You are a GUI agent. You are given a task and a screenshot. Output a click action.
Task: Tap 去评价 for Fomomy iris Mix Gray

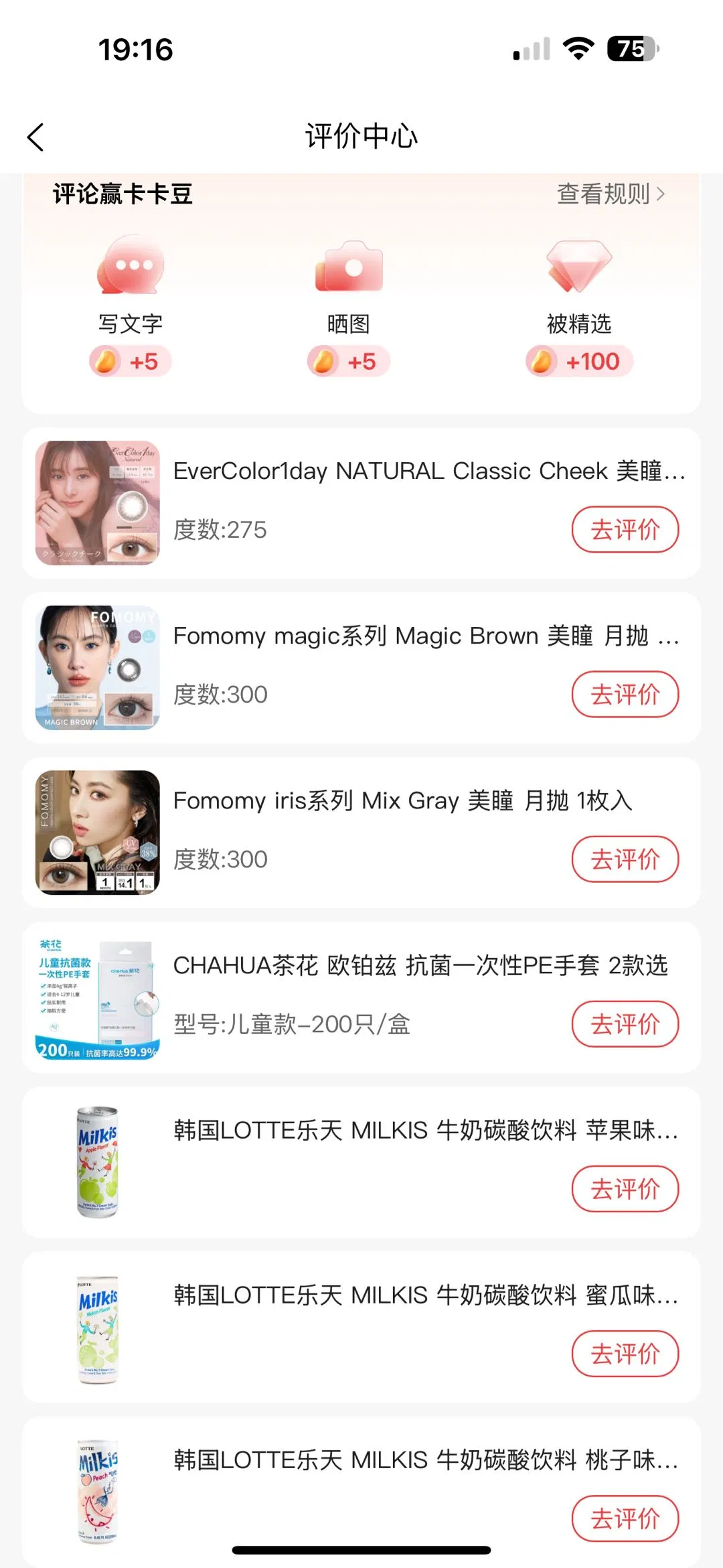[x=625, y=859]
